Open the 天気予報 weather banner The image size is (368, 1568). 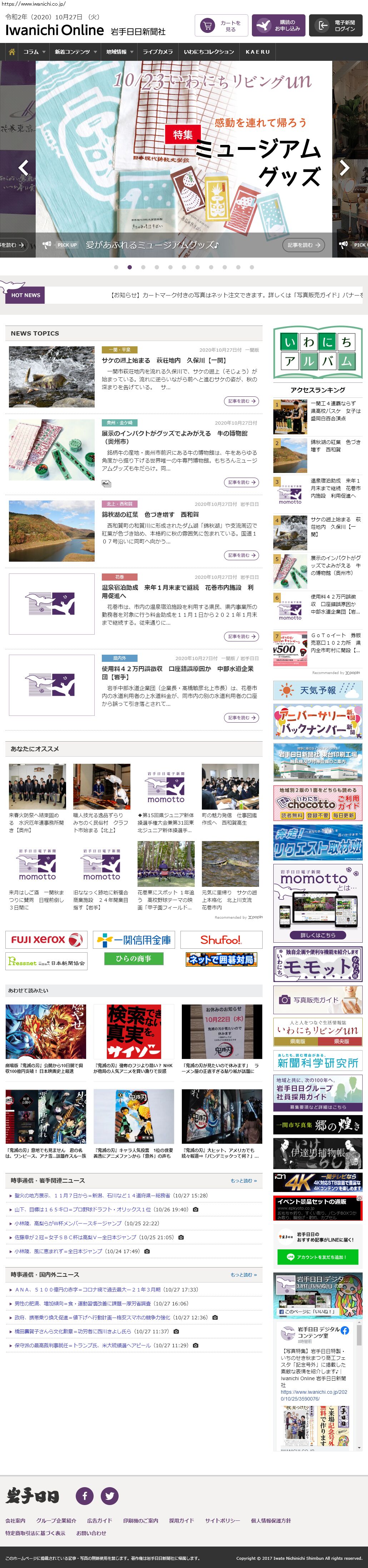pyautogui.click(x=318, y=690)
